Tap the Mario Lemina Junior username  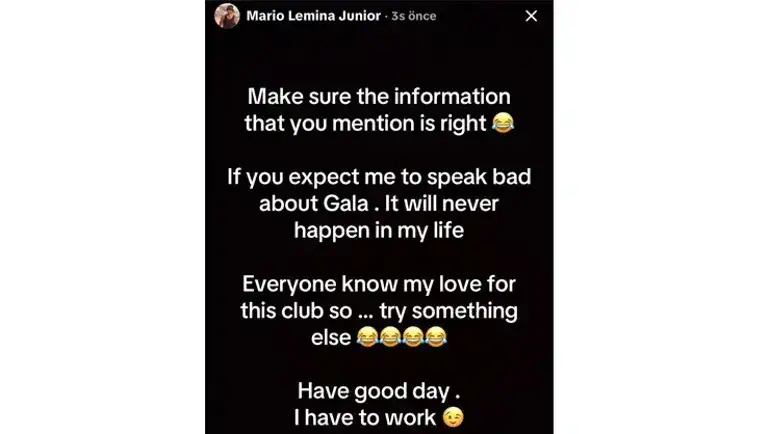pos(313,16)
